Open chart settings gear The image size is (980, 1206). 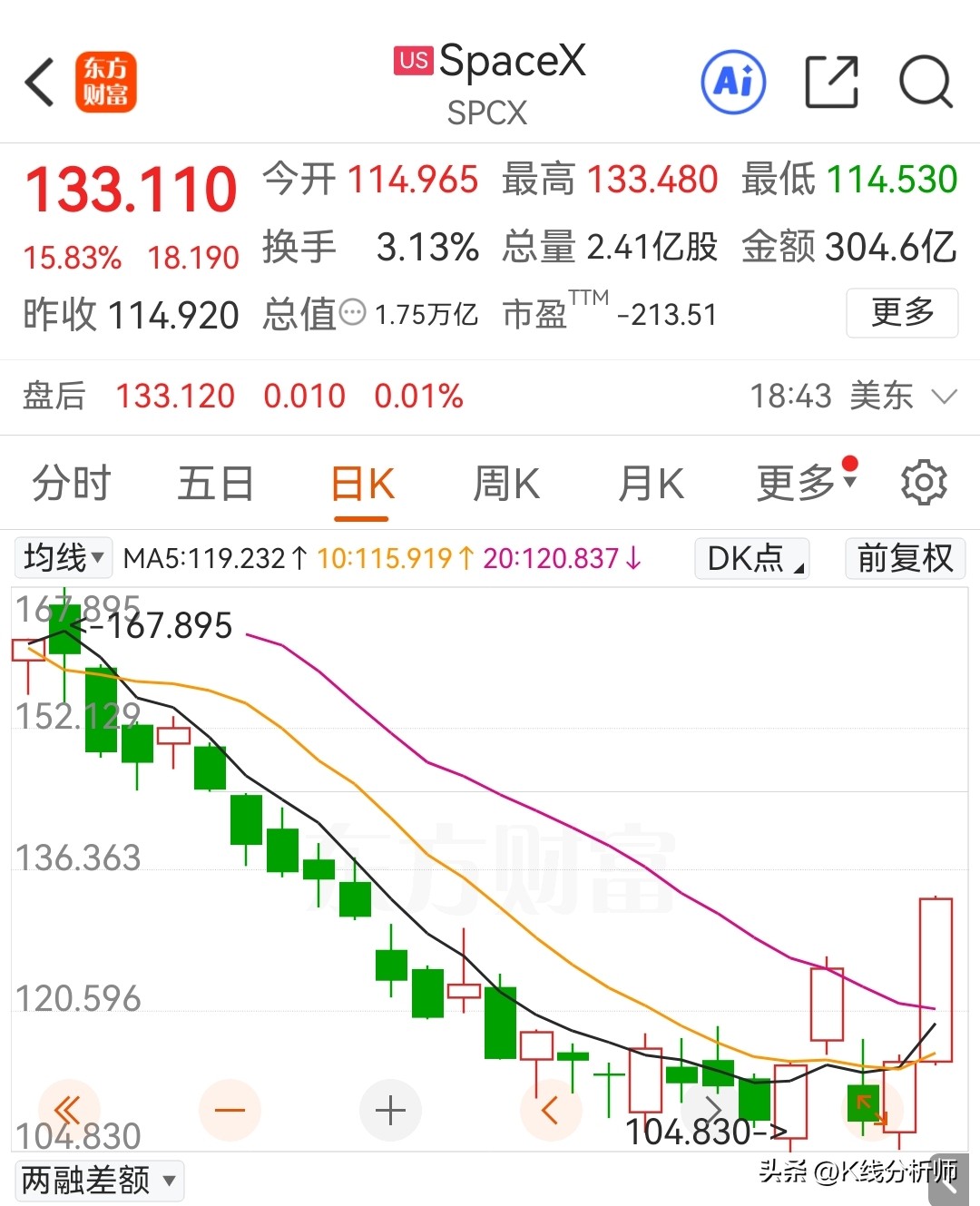[924, 482]
